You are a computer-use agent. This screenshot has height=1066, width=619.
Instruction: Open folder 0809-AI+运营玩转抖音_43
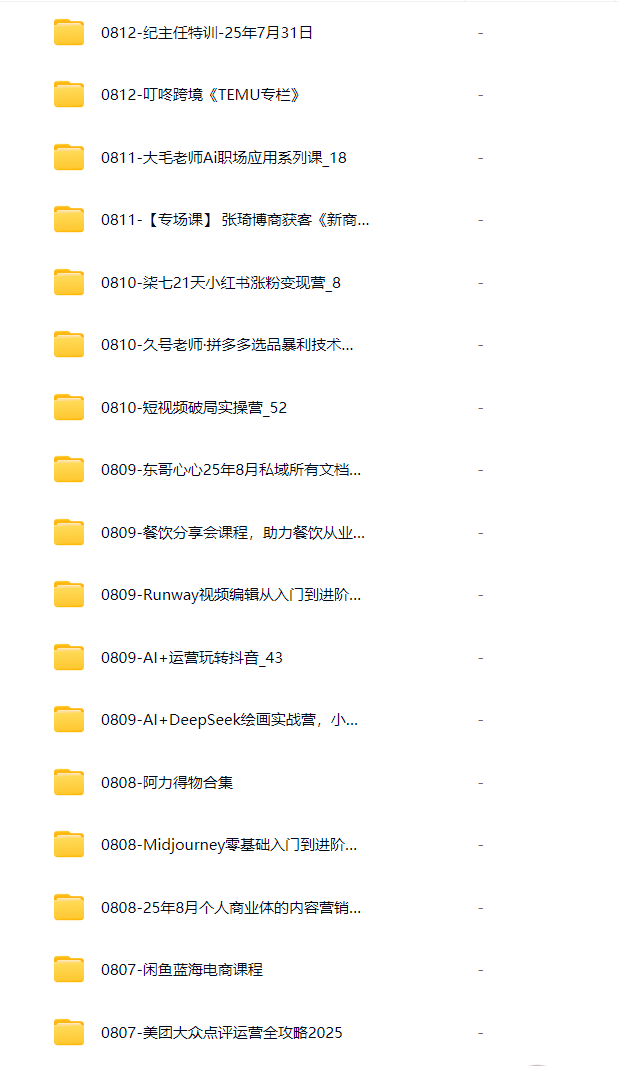click(x=192, y=658)
